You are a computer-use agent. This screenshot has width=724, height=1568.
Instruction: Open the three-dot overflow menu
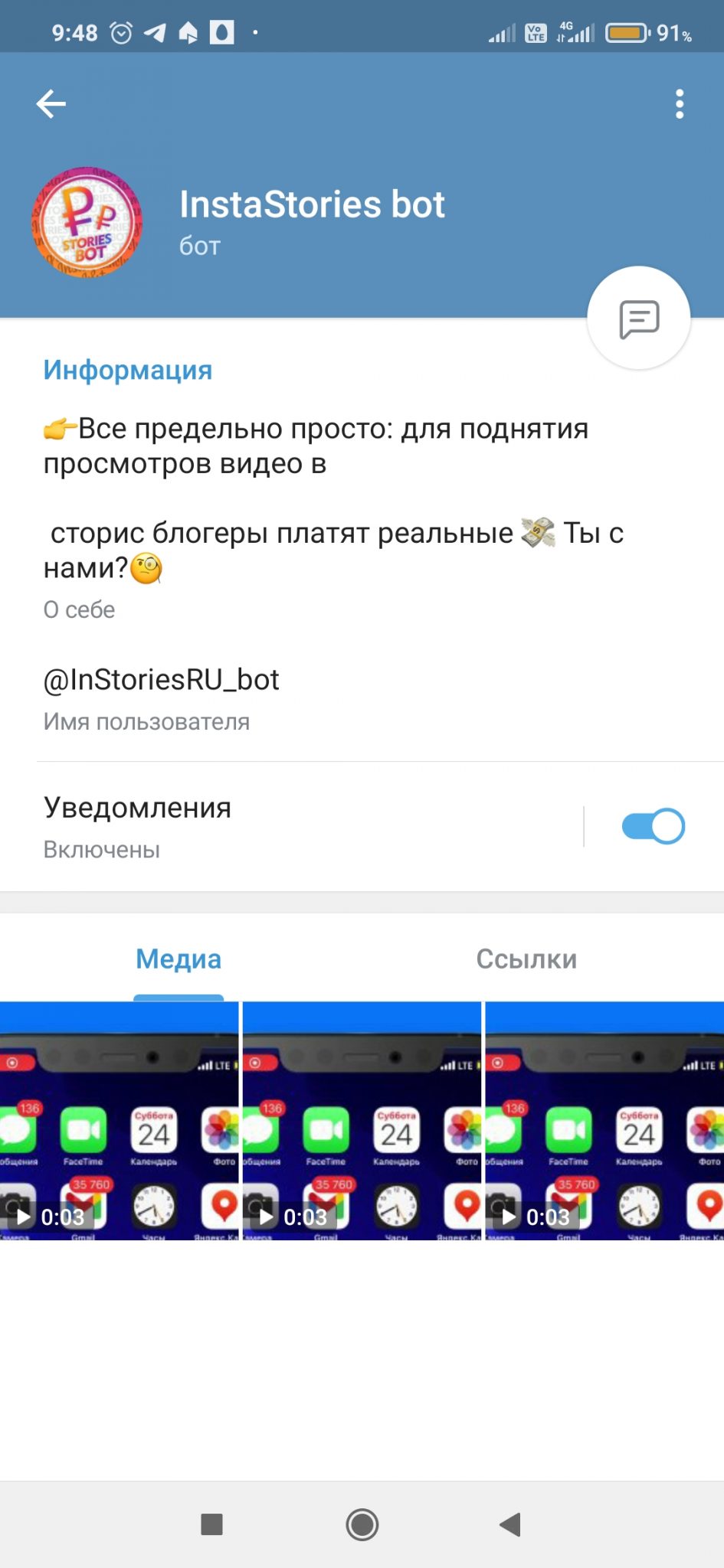tap(680, 104)
